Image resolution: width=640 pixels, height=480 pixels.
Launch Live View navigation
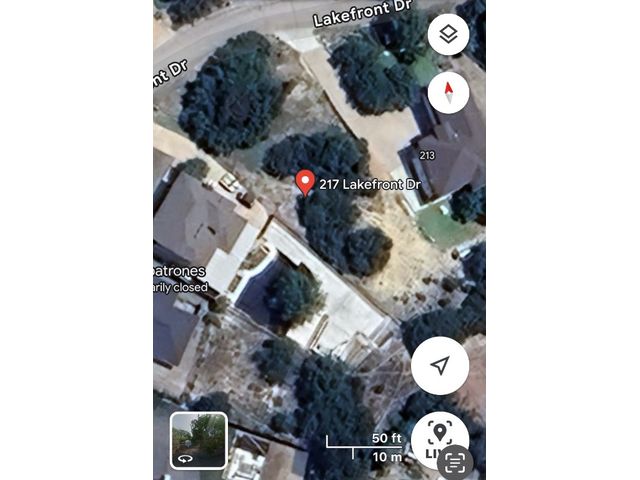pos(437,437)
